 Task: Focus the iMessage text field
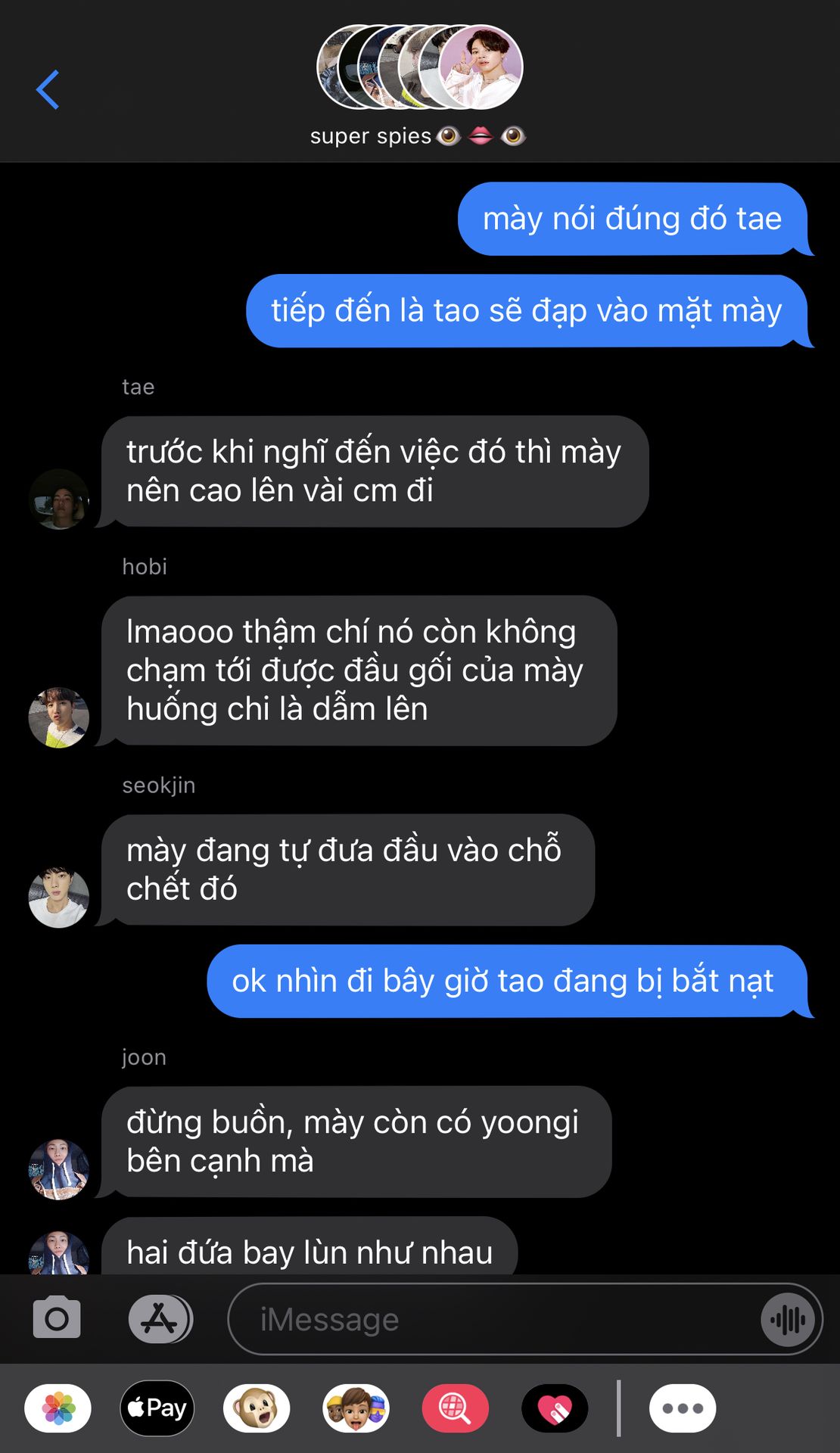[x=499, y=1319]
